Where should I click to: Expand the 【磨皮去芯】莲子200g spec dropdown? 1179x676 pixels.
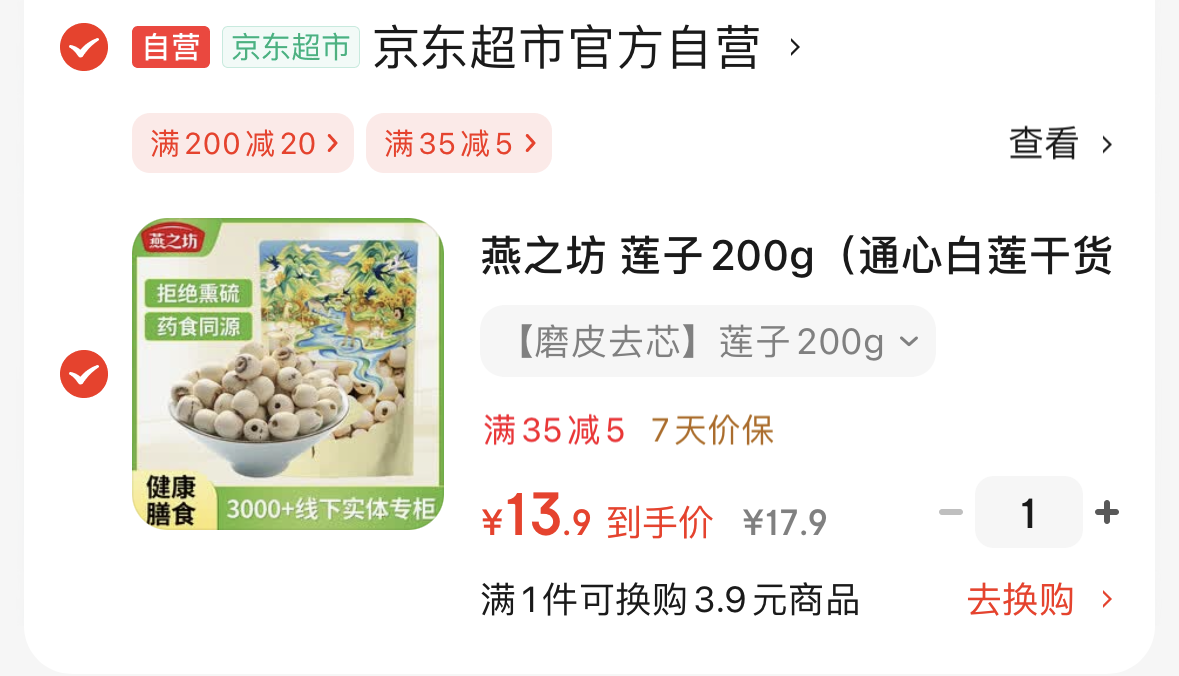708,341
